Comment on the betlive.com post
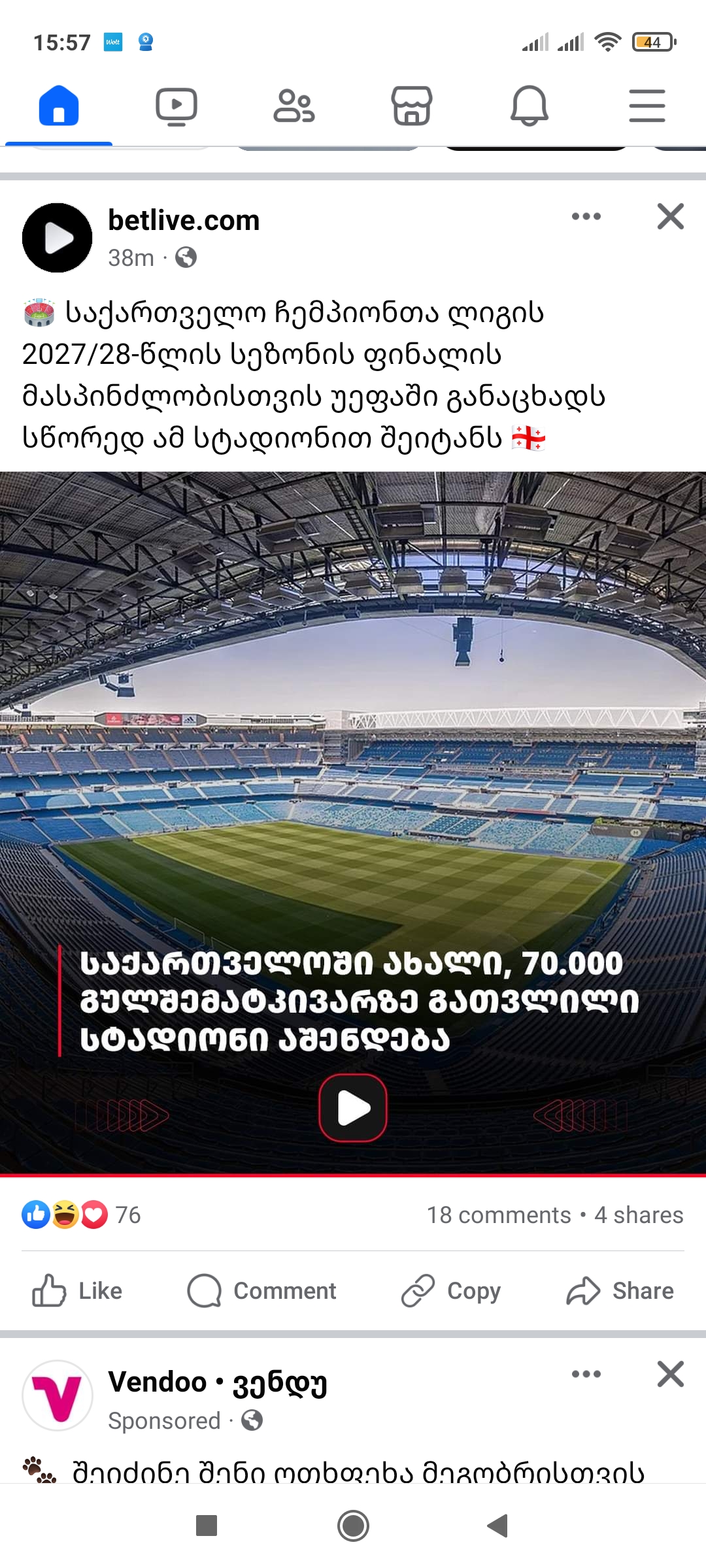Image resolution: width=706 pixels, height=1568 pixels. 262,1290
